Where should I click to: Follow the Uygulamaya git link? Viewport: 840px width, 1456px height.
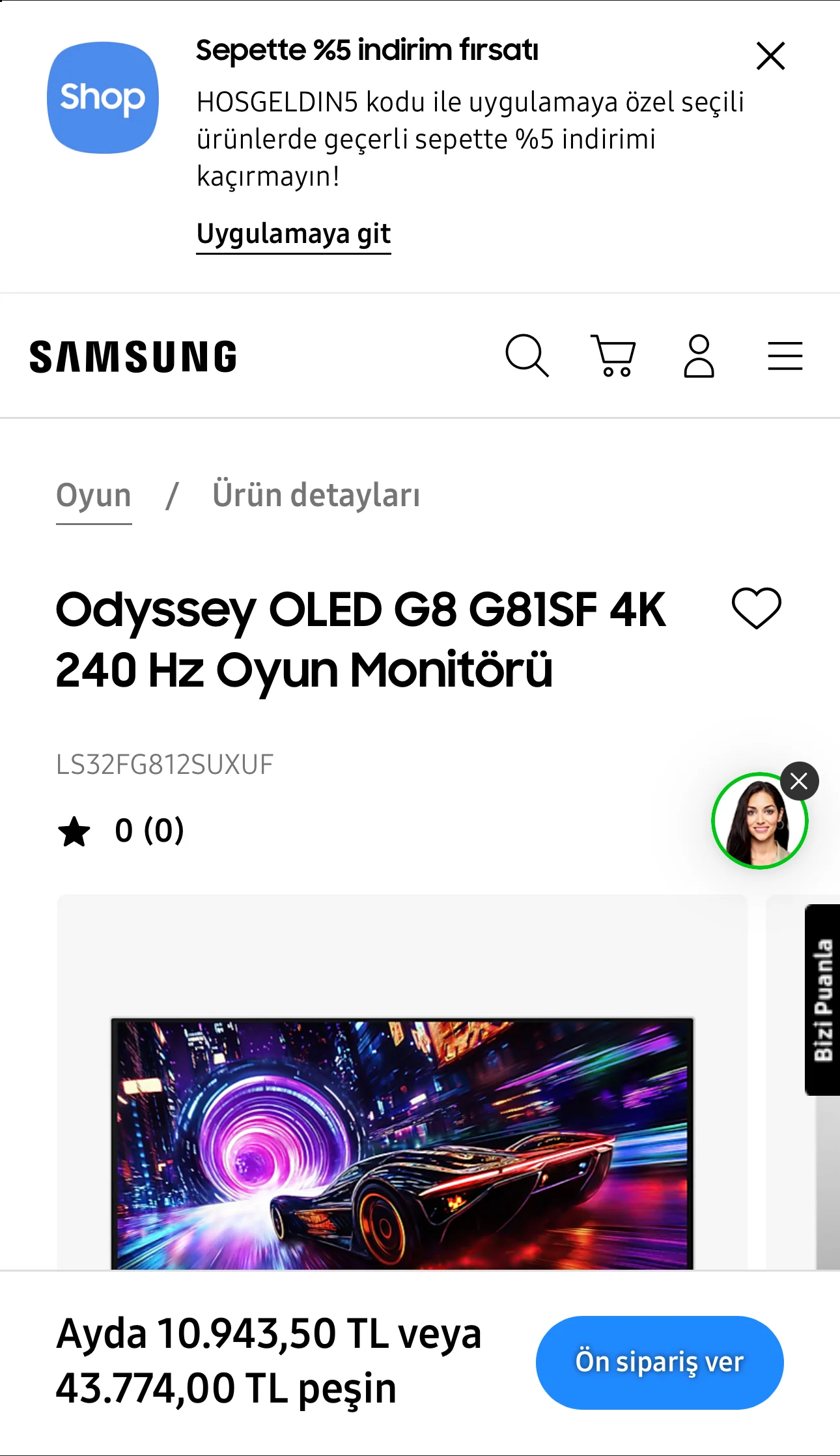pos(293,235)
